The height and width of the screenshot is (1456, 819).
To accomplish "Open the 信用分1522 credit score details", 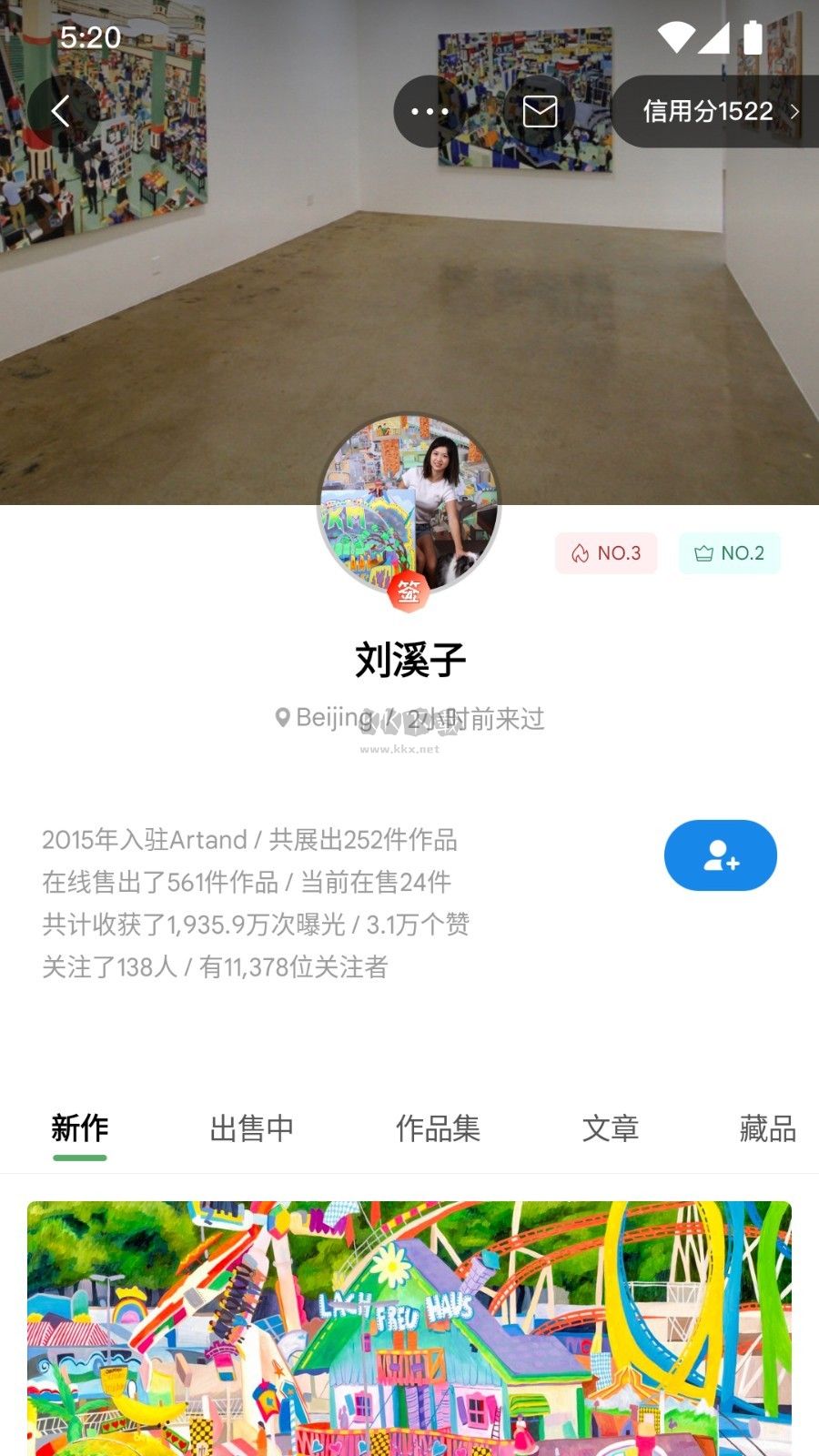I will coord(708,110).
